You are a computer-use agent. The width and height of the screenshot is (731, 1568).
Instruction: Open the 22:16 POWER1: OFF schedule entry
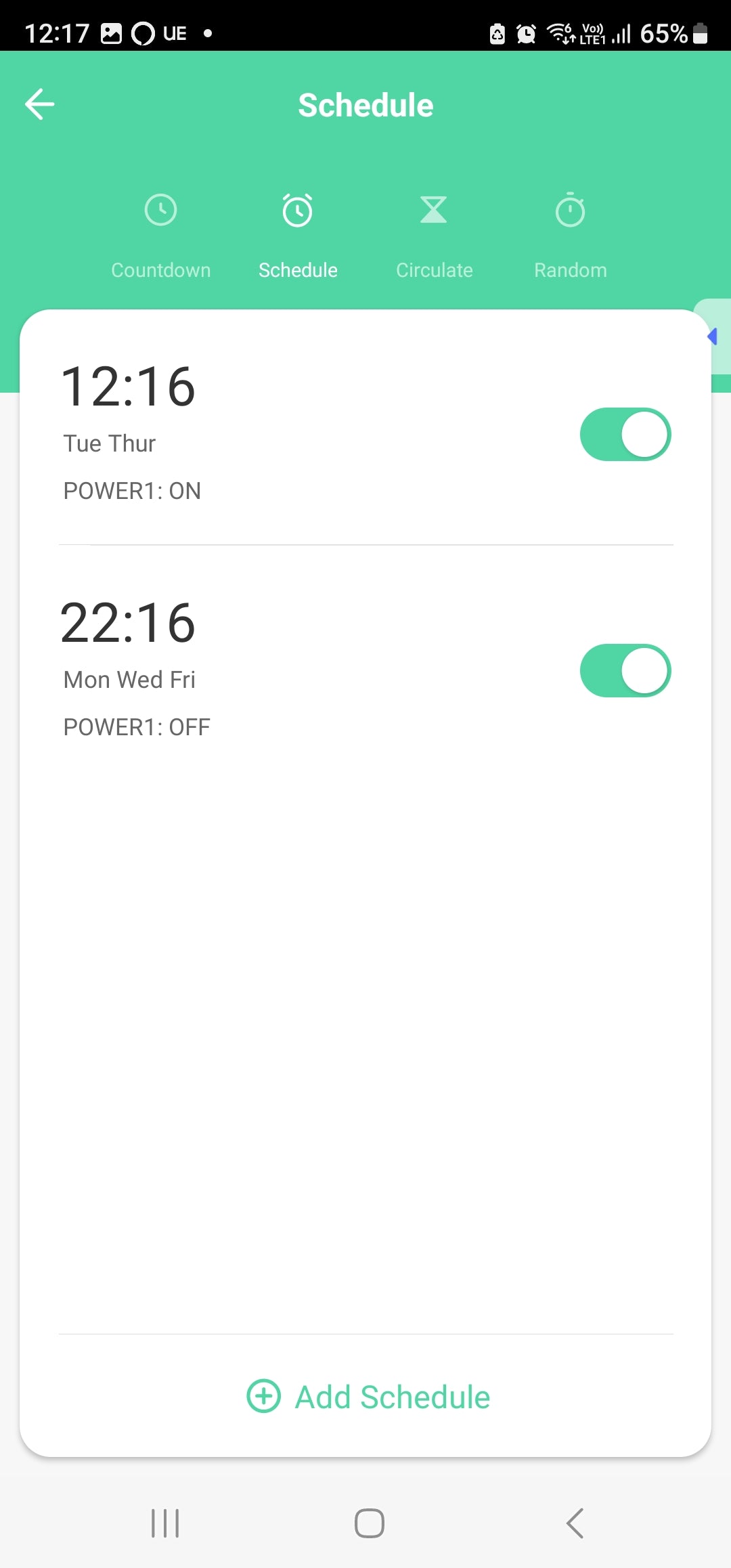(x=271, y=667)
